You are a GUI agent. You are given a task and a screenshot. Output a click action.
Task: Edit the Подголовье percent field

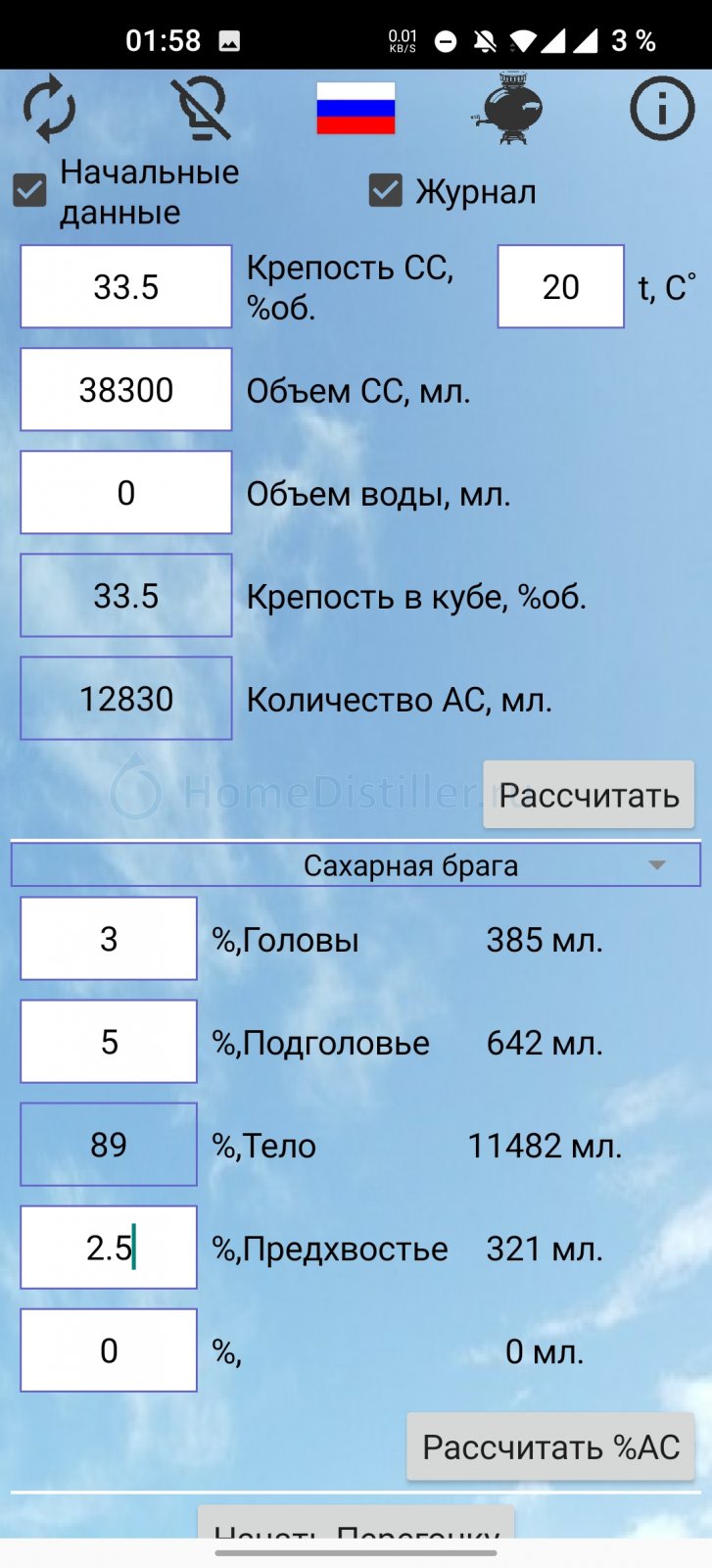(x=109, y=1041)
